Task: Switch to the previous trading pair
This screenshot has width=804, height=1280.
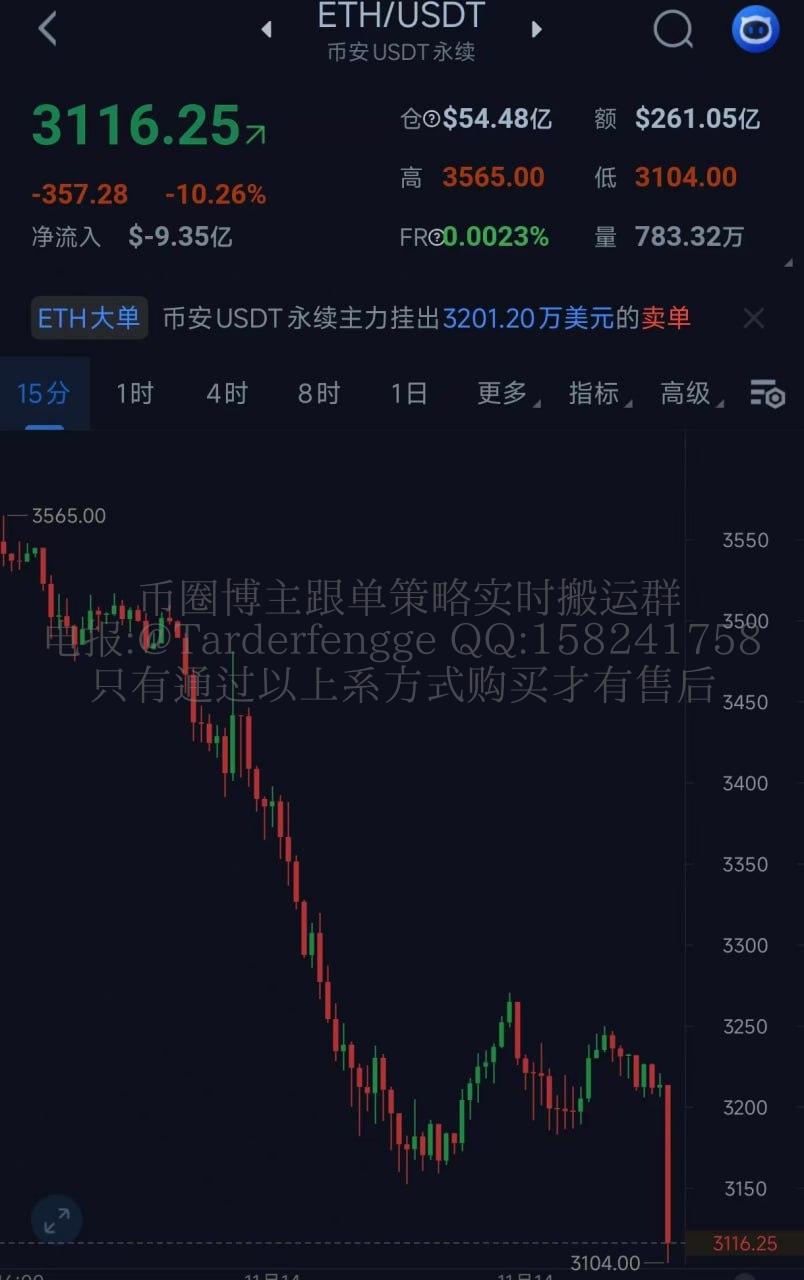Action: point(266,30)
